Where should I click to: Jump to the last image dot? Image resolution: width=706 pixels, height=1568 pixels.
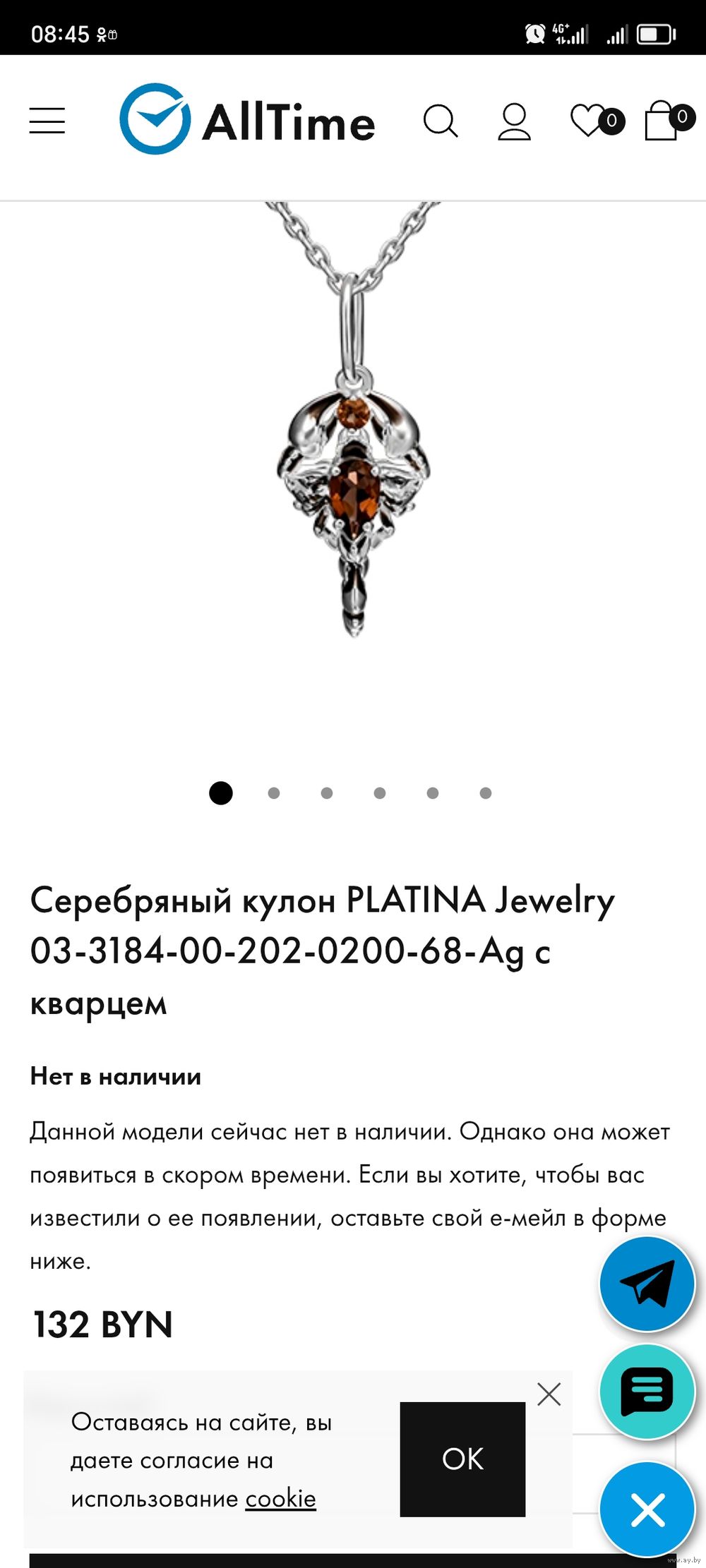click(x=486, y=793)
